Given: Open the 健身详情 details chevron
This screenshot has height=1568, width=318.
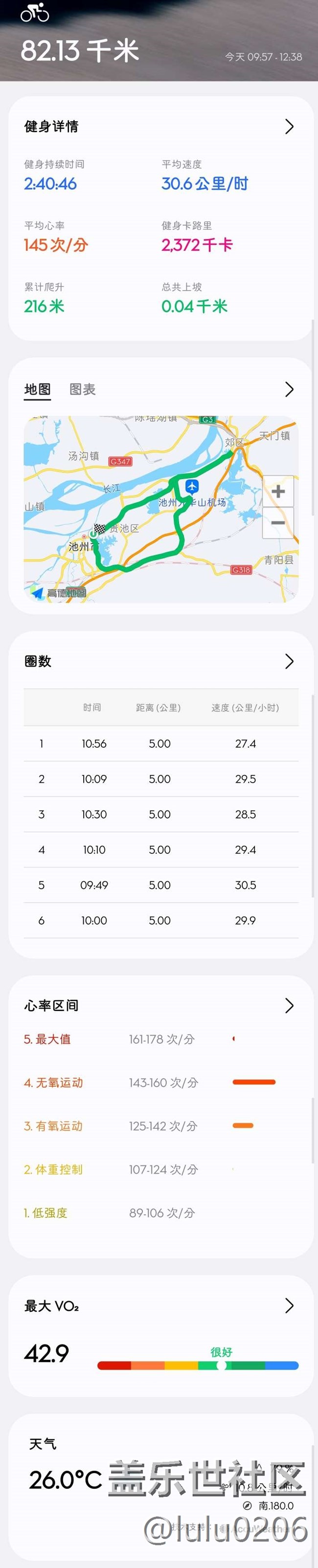Looking at the screenshot, I should [x=289, y=127].
